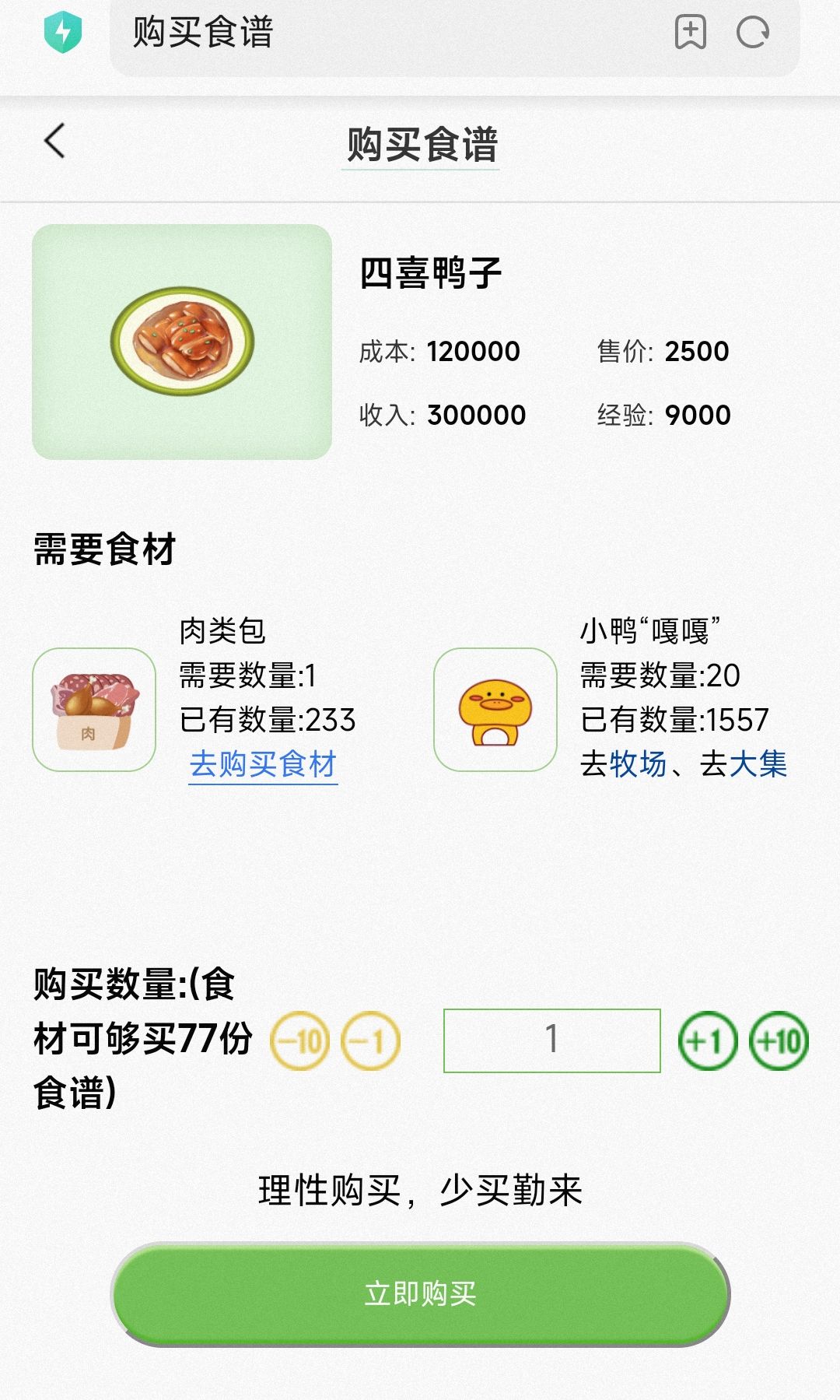Reload the page with the refresh icon

click(752, 33)
